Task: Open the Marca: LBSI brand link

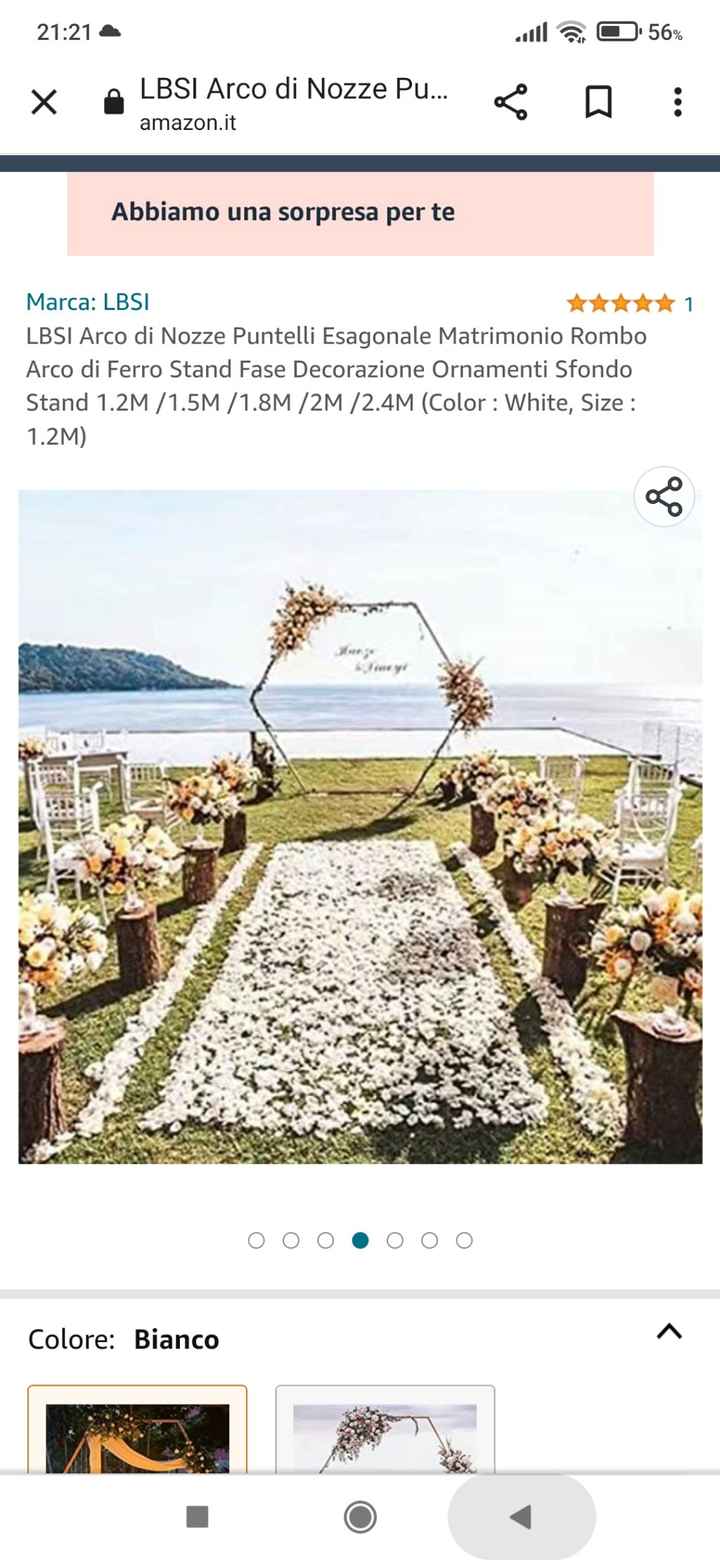Action: tap(88, 302)
